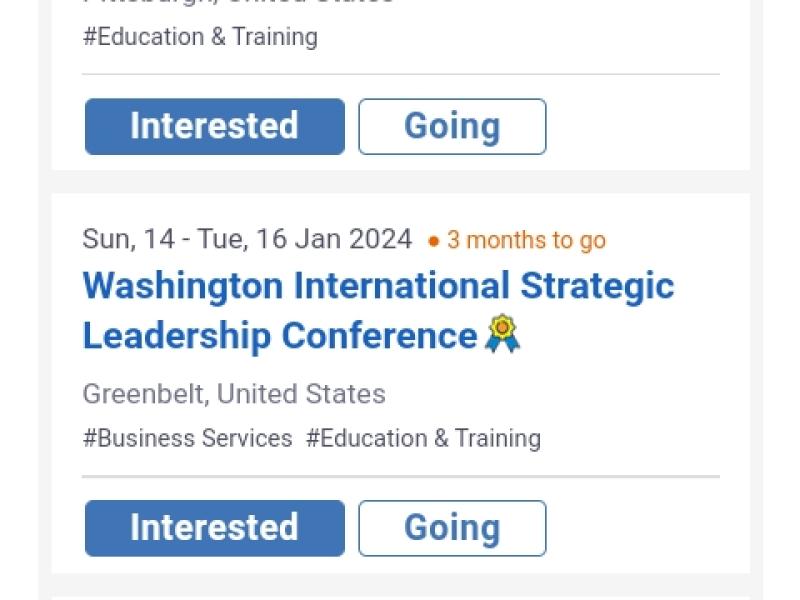
Task: Open #Education & Training tag under Greenbelt
Action: click(x=423, y=438)
